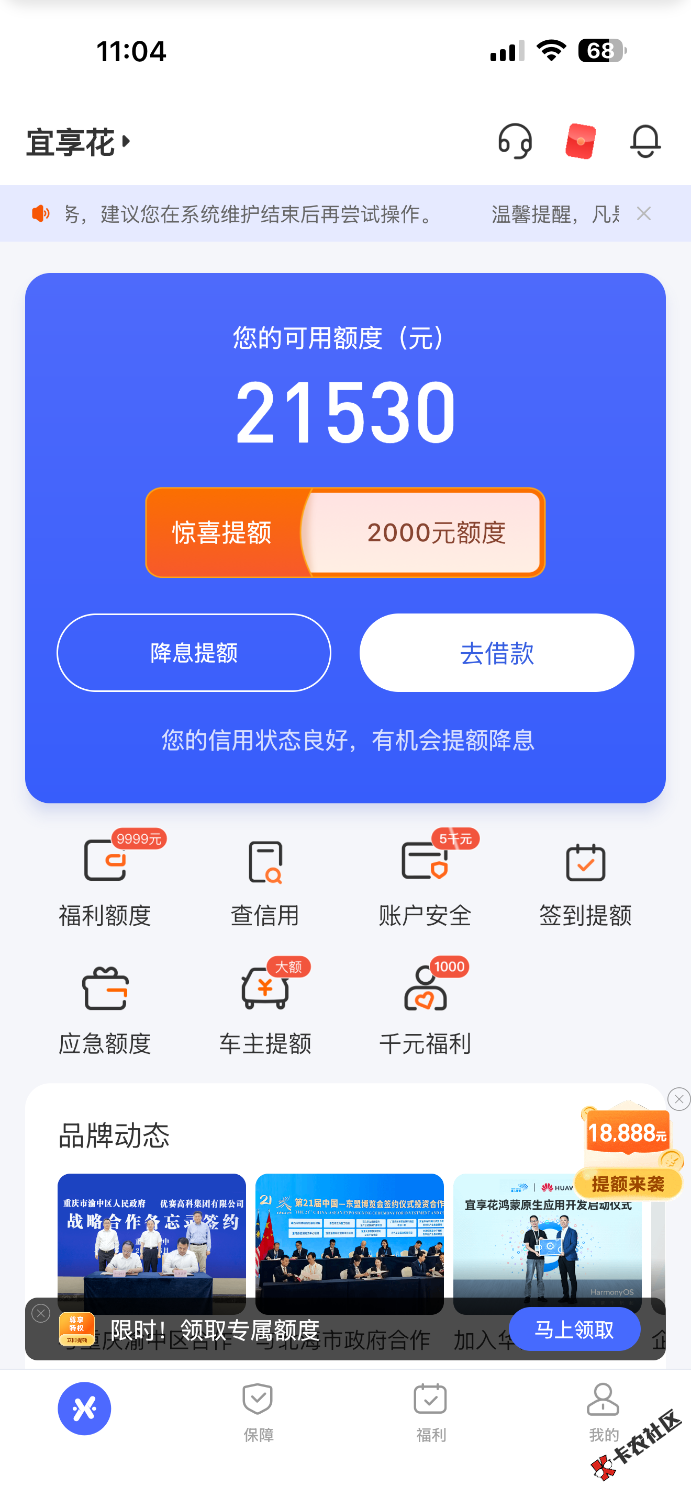
Task: Tap 马上领取 to claim exclusive quota
Action: 573,1329
